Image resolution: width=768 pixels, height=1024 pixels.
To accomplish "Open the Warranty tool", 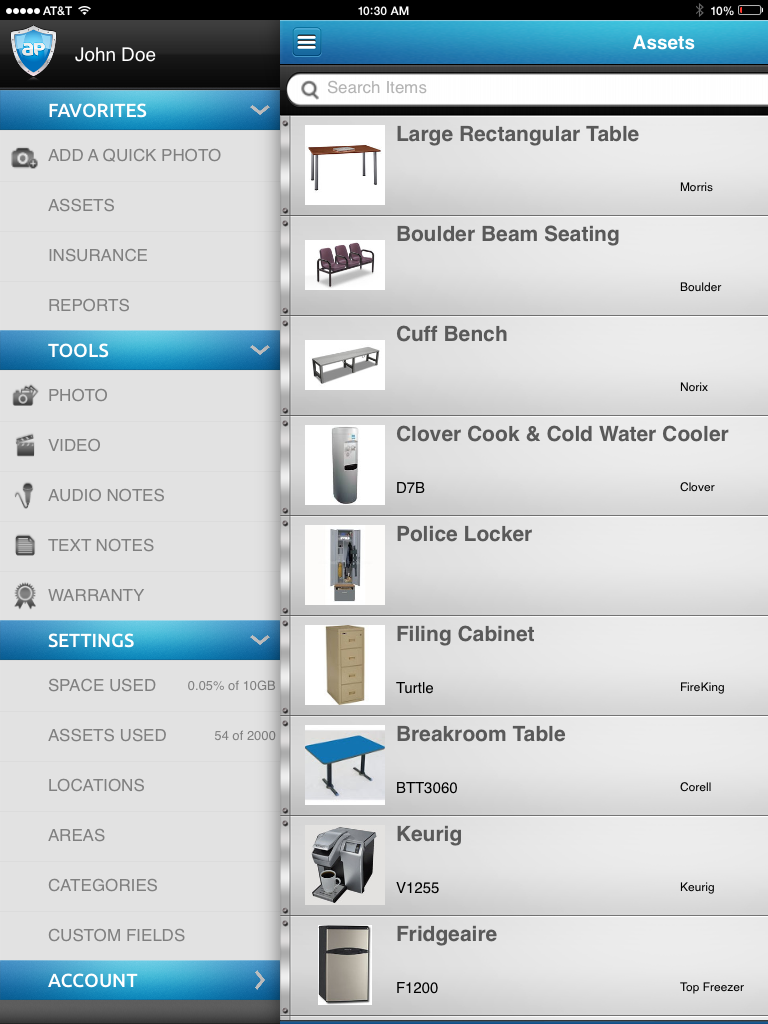I will click(x=96, y=596).
